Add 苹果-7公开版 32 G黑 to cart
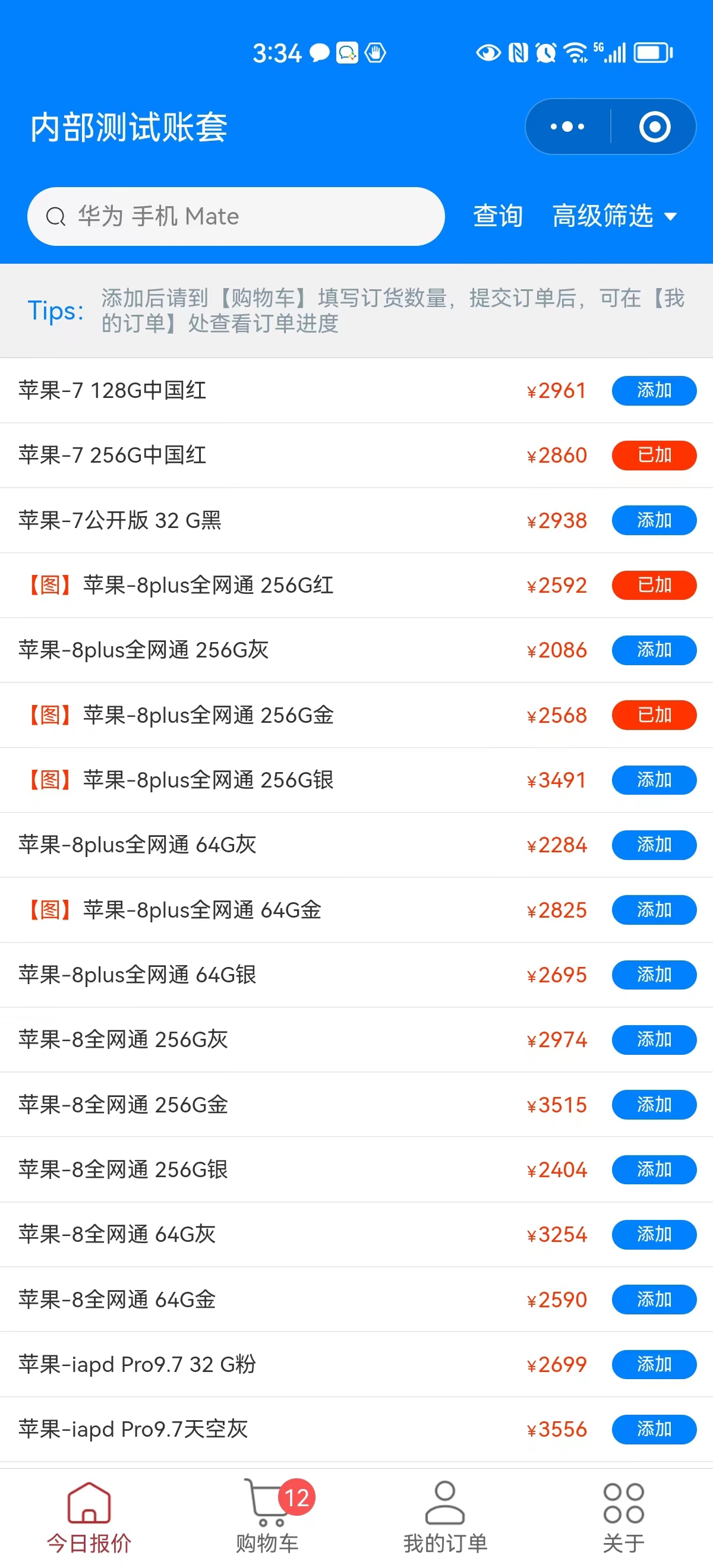This screenshot has width=713, height=1568. (654, 520)
